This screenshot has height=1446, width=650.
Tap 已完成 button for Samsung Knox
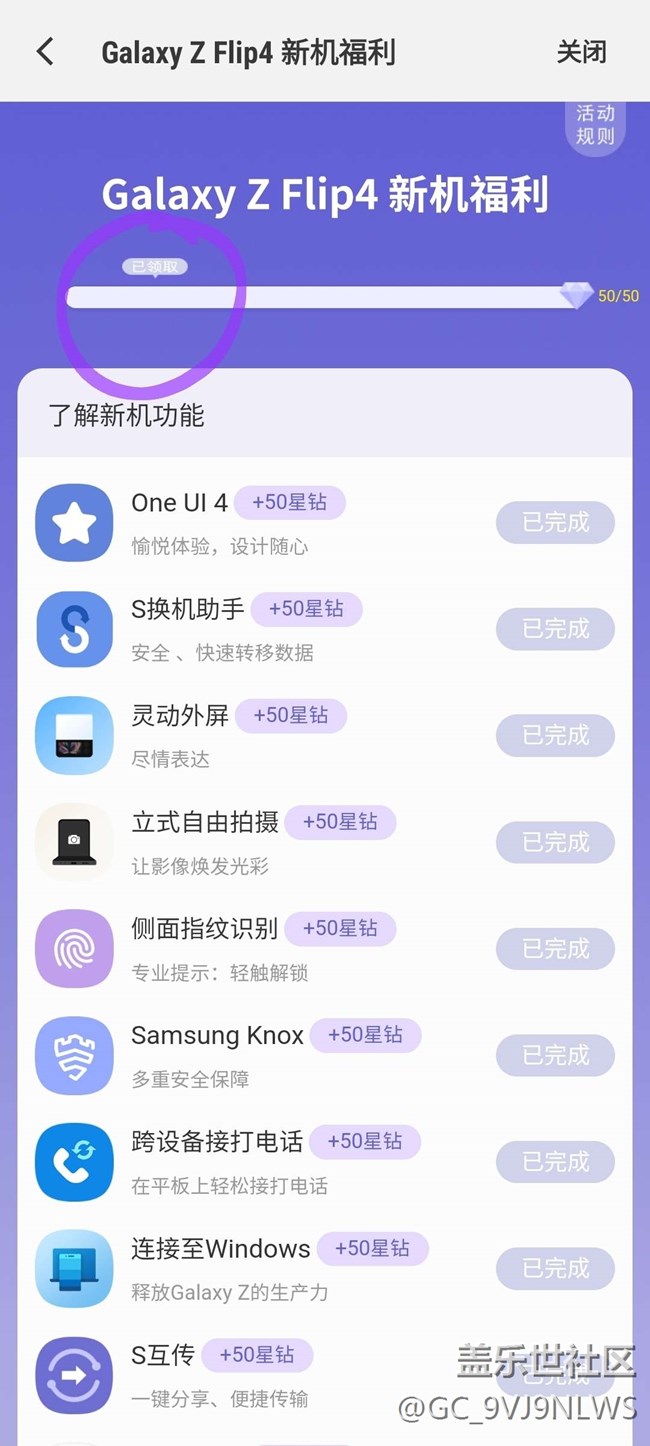pos(555,1056)
